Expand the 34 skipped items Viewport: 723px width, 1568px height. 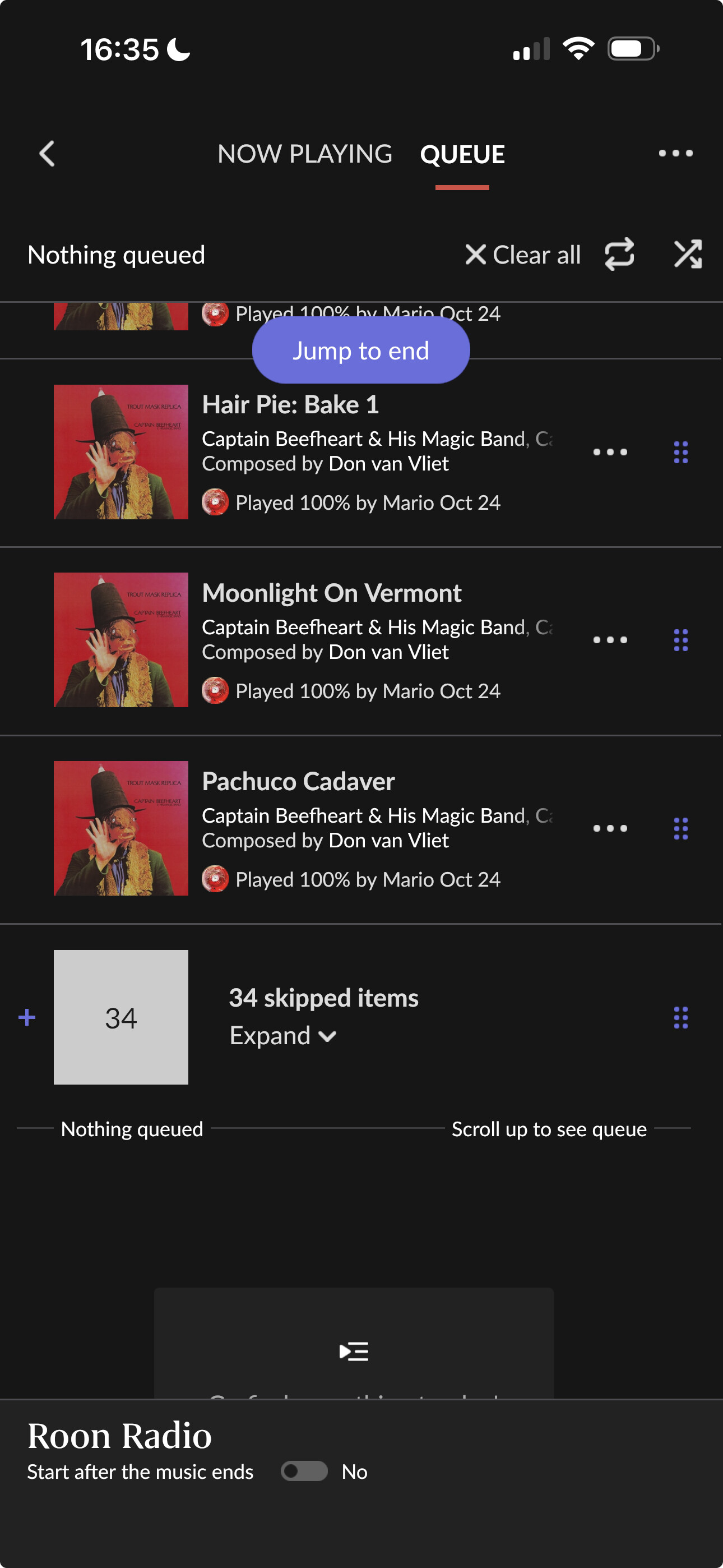click(x=283, y=1036)
